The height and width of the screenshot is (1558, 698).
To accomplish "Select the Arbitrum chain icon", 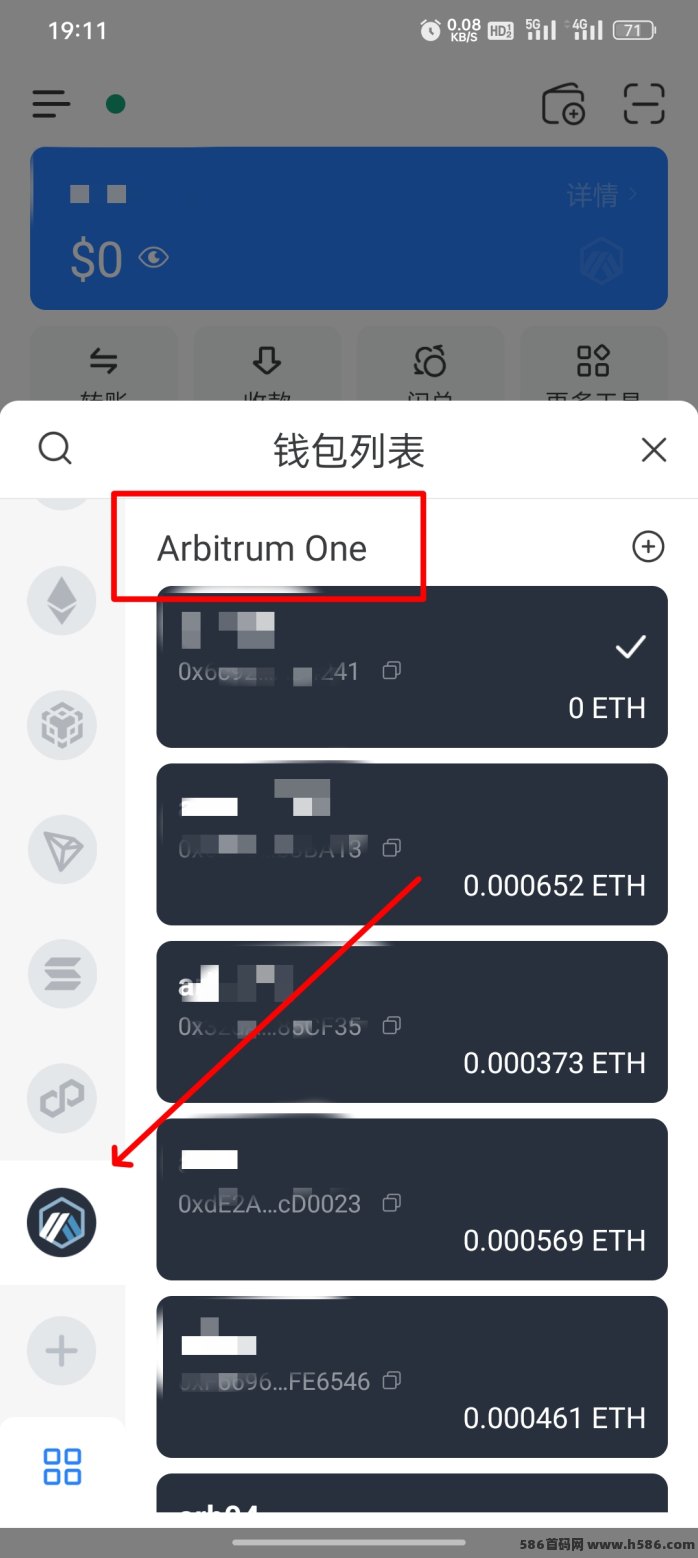I will point(61,1222).
